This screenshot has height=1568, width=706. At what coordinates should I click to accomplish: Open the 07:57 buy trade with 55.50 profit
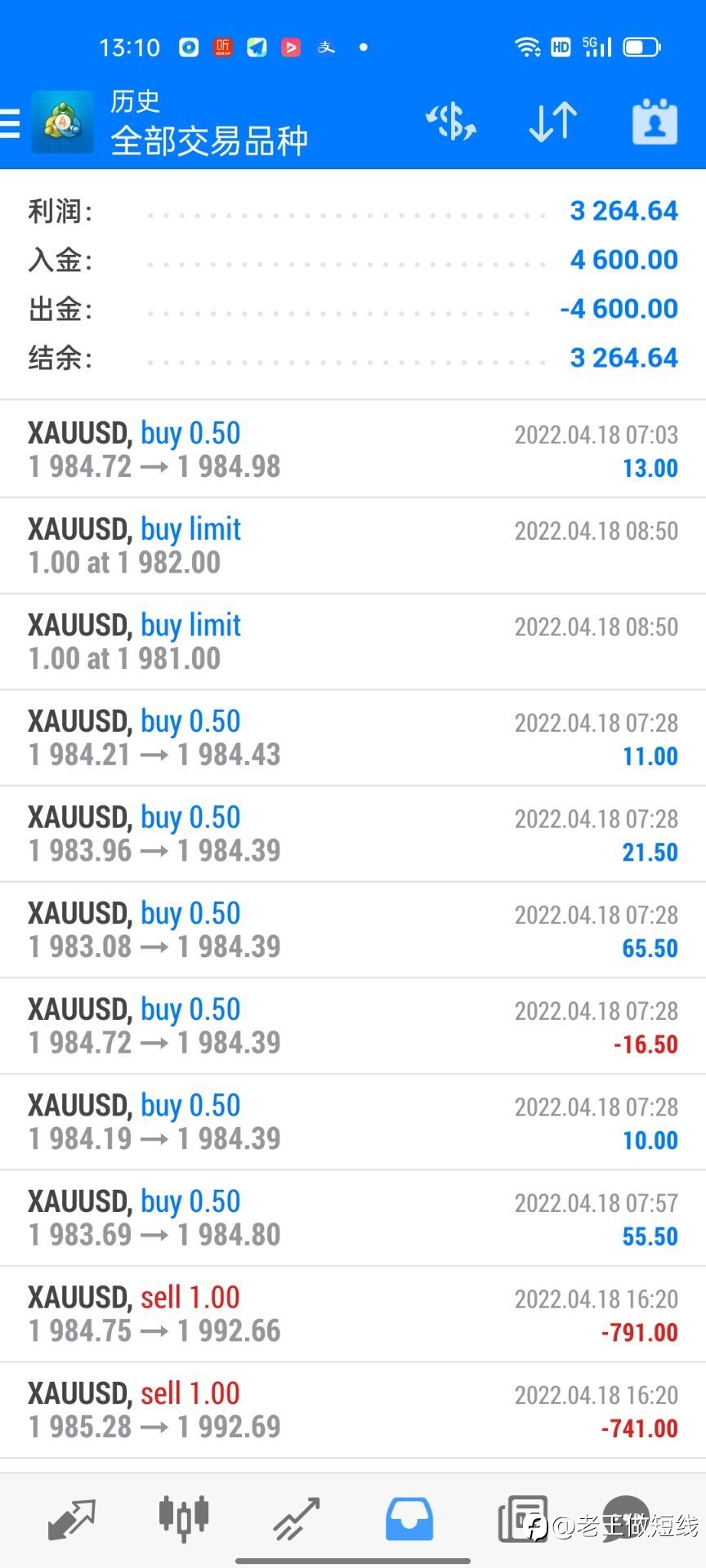click(x=353, y=1218)
